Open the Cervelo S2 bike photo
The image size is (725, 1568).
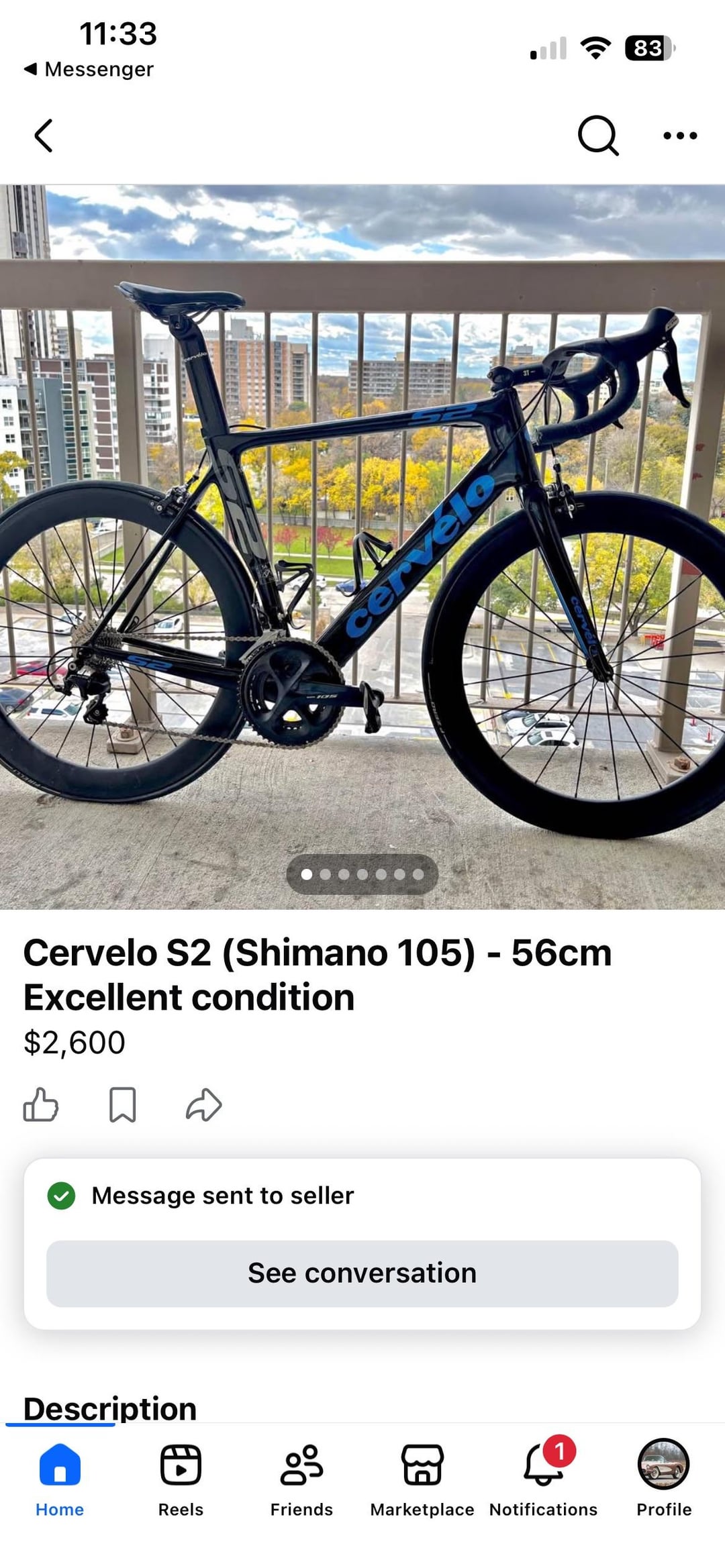click(362, 547)
